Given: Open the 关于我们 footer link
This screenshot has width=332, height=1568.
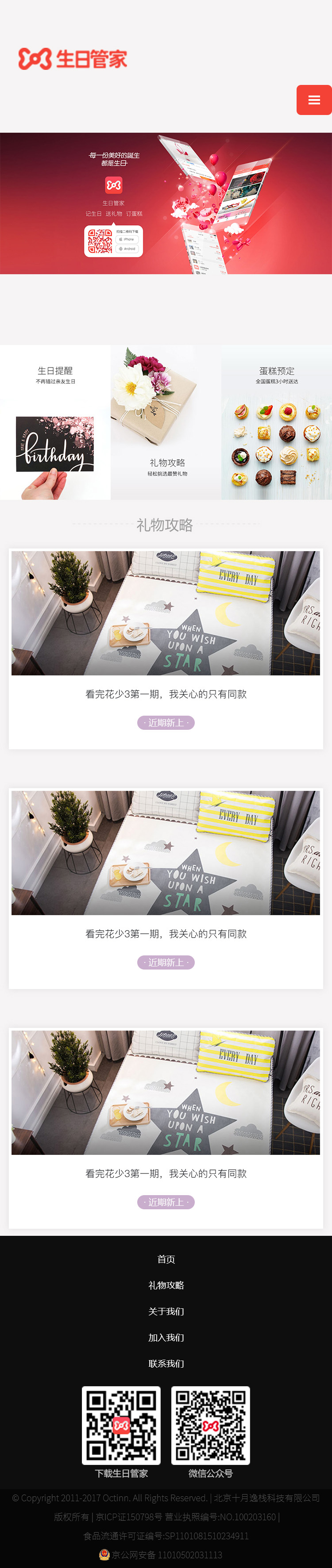Looking at the screenshot, I should (x=166, y=1311).
